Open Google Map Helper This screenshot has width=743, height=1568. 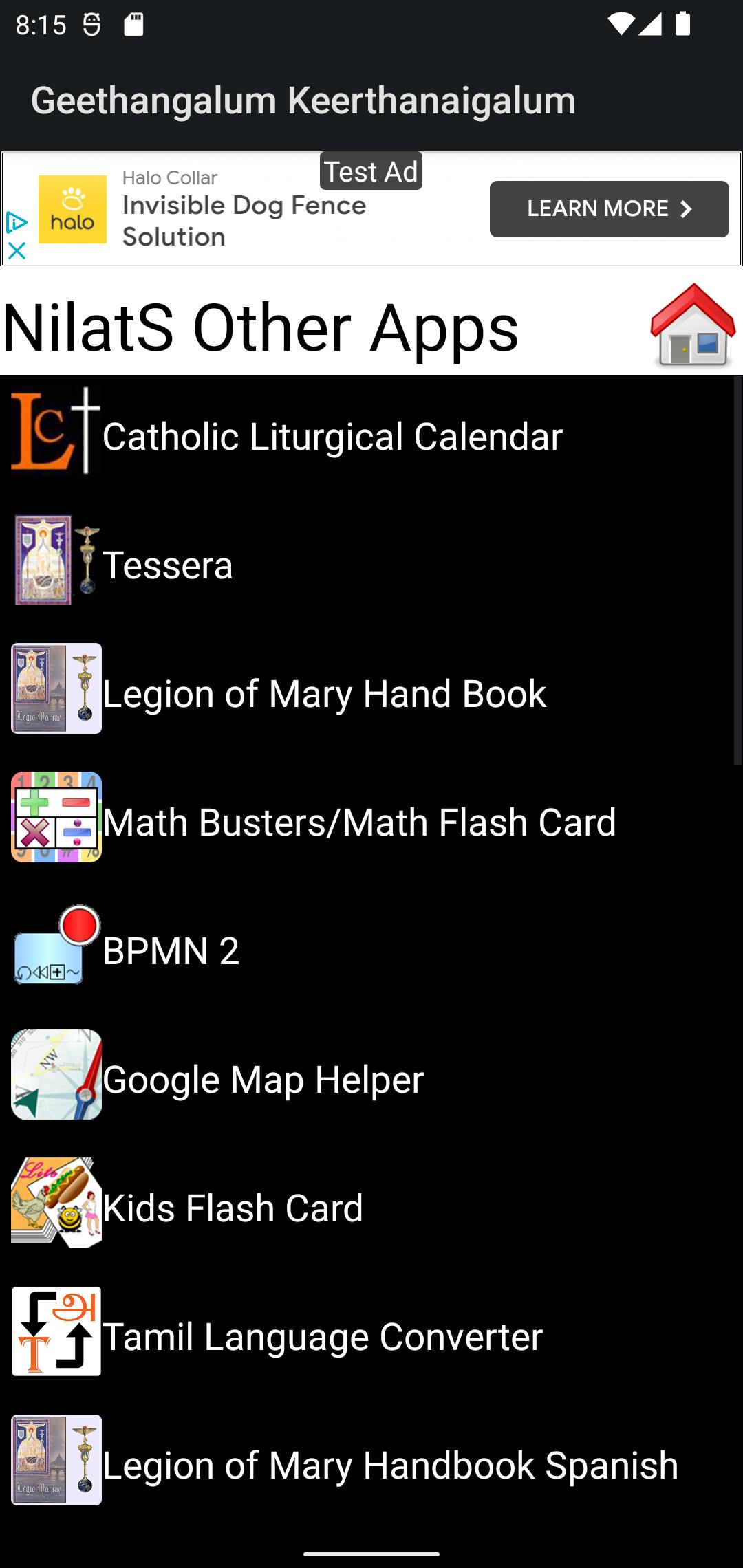[x=366, y=1079]
